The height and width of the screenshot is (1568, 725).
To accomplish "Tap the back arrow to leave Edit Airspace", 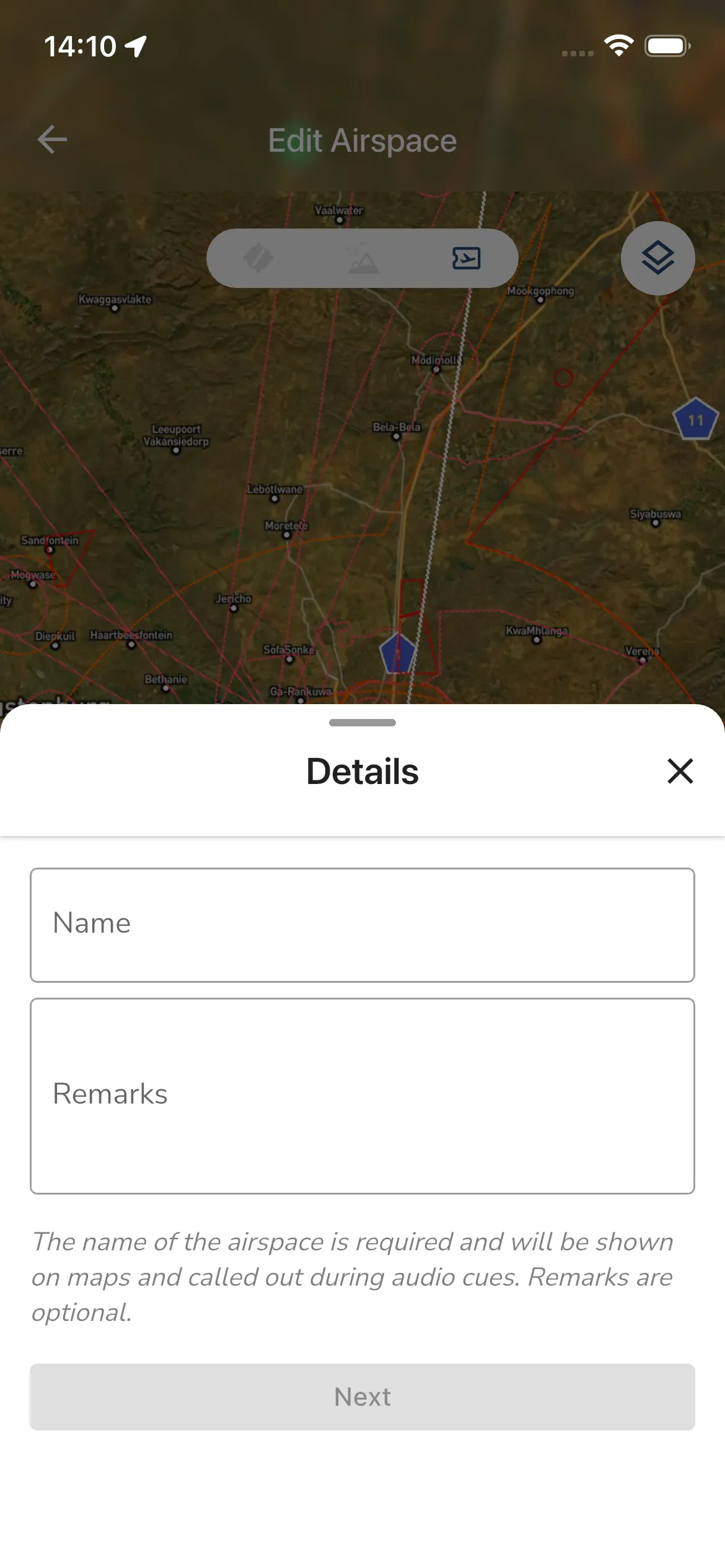I will 52,140.
